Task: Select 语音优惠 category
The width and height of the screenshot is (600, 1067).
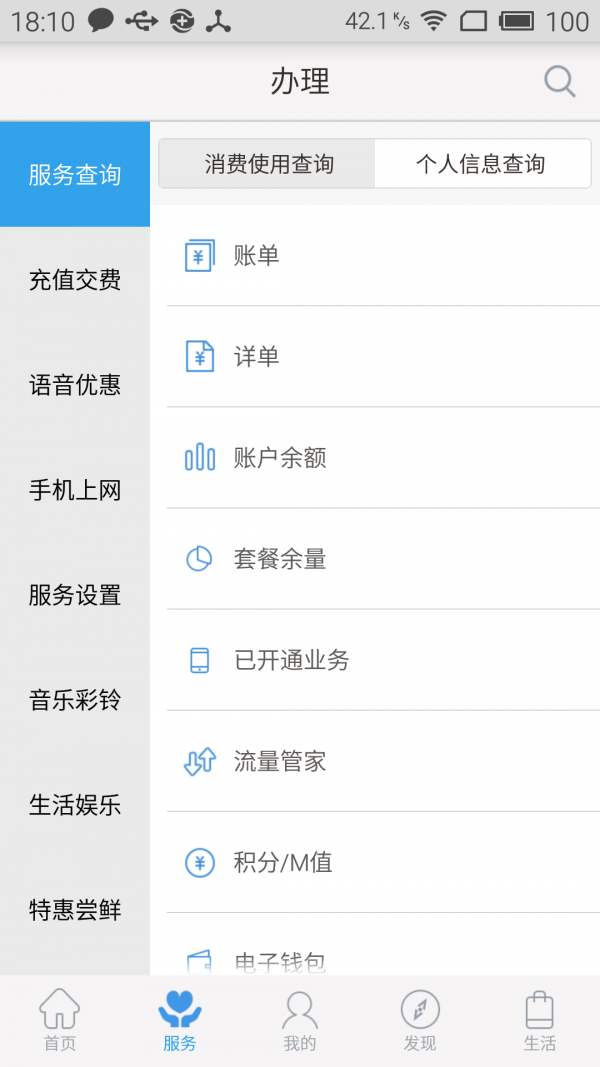Action: click(75, 385)
